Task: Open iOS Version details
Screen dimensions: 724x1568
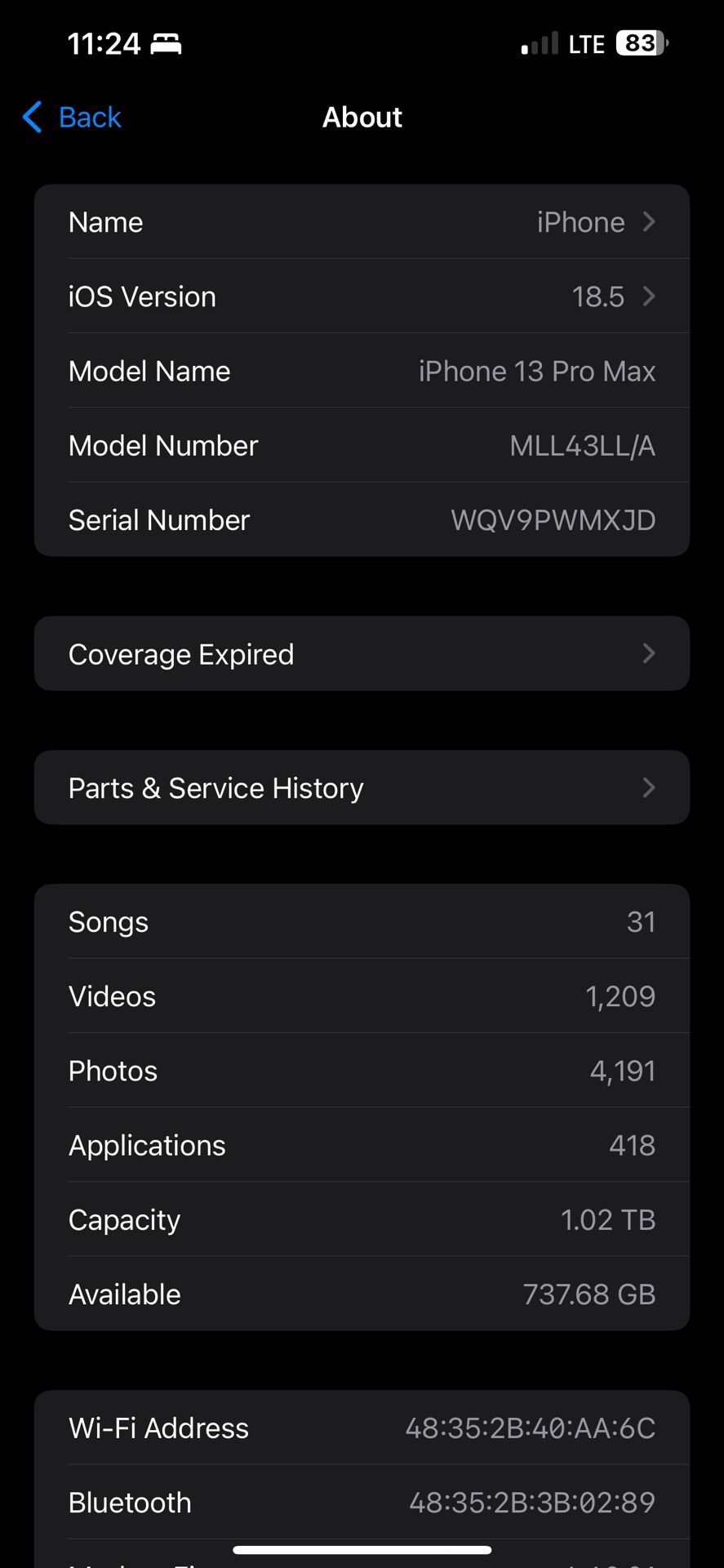Action: [362, 296]
